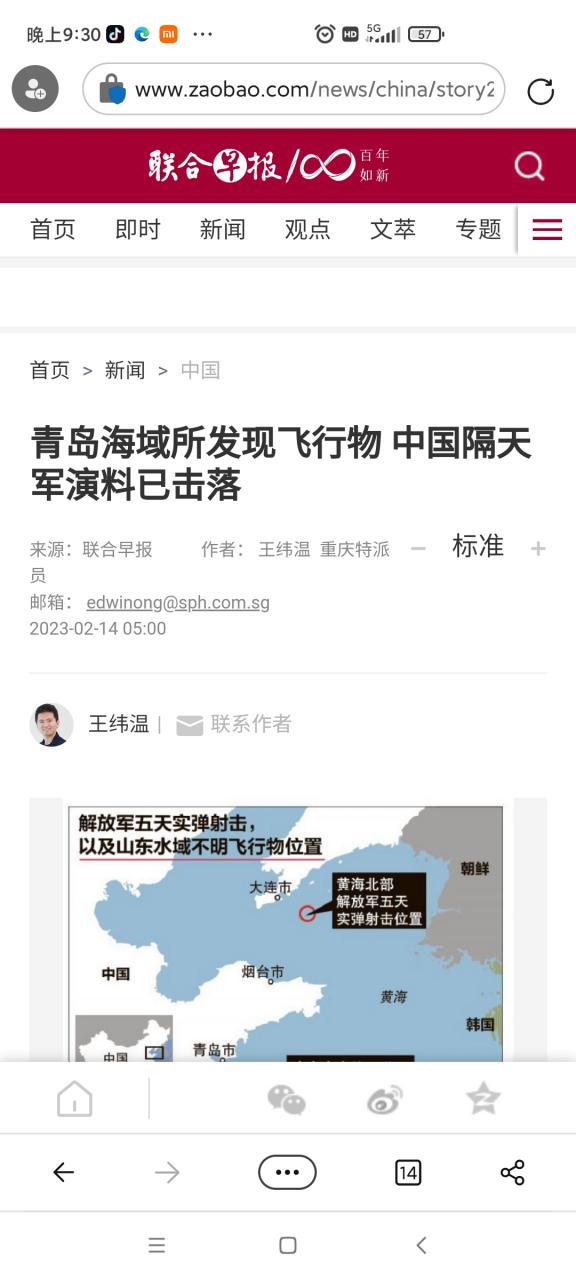
Task: Reload the page with the refresh icon
Action: [540, 91]
